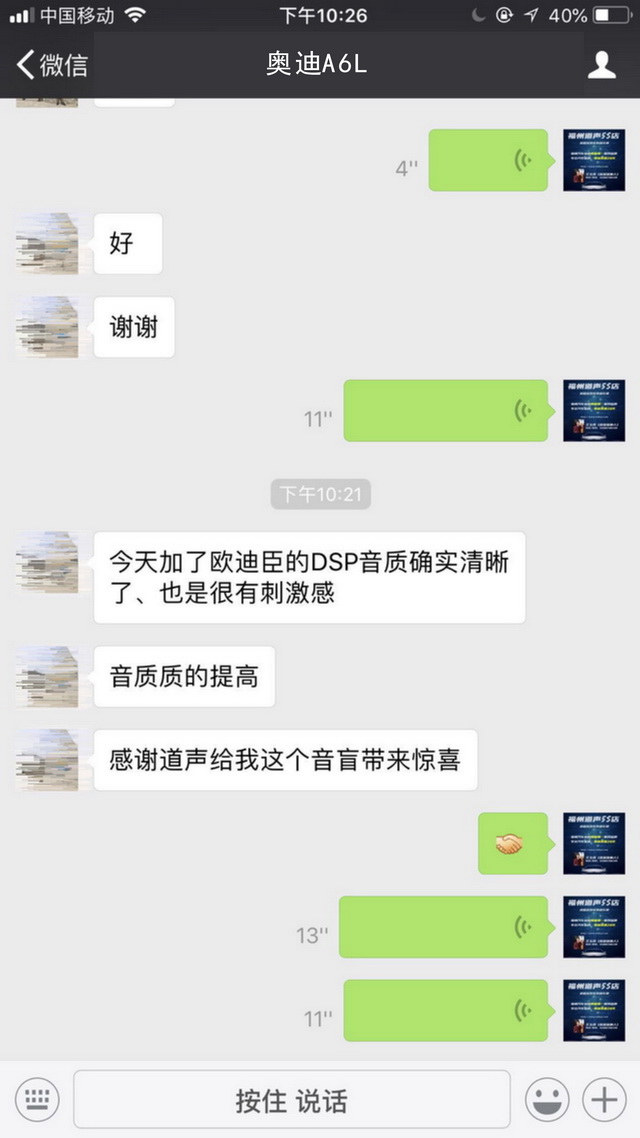
Task: Switch to keyboard text input
Action: pos(37,1100)
